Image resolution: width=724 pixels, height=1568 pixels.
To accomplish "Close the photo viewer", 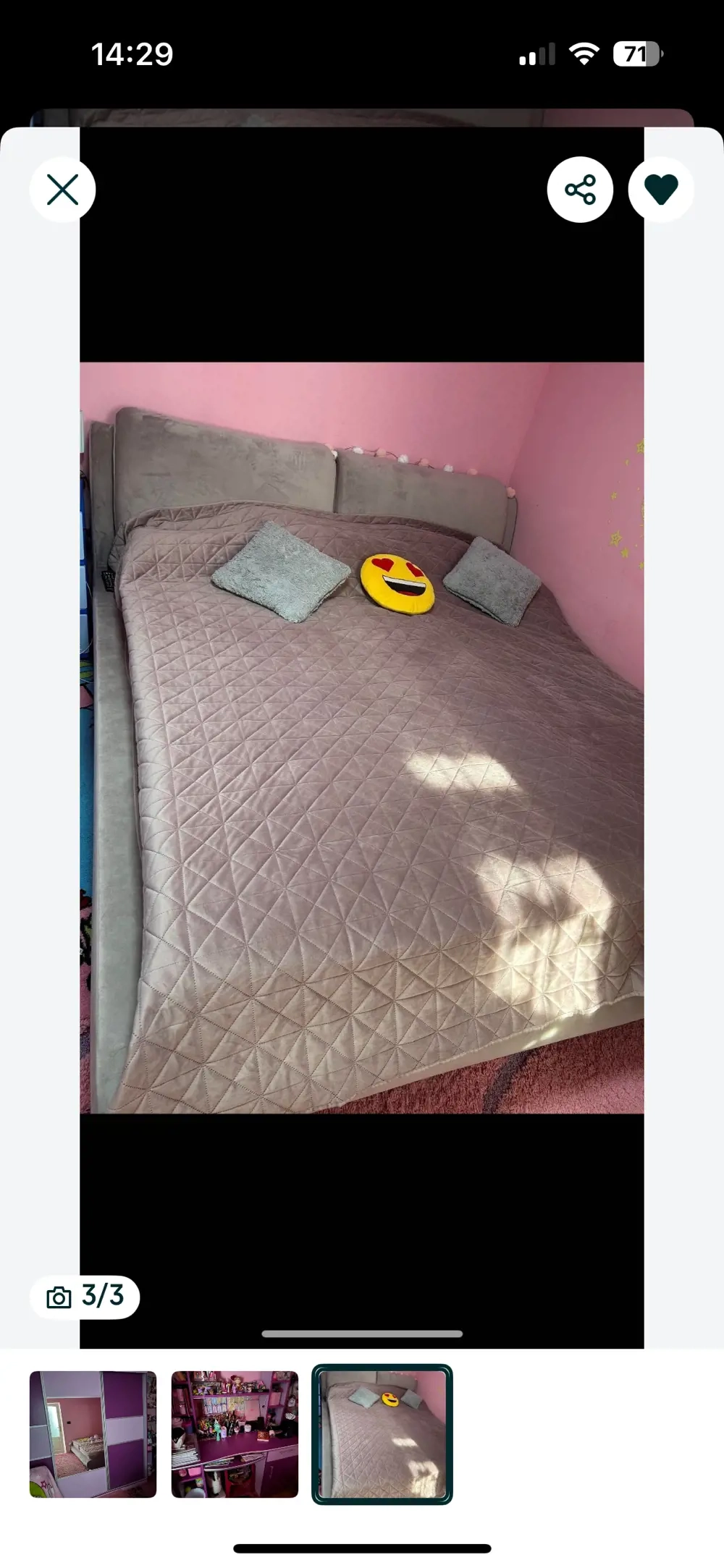I will (62, 190).
